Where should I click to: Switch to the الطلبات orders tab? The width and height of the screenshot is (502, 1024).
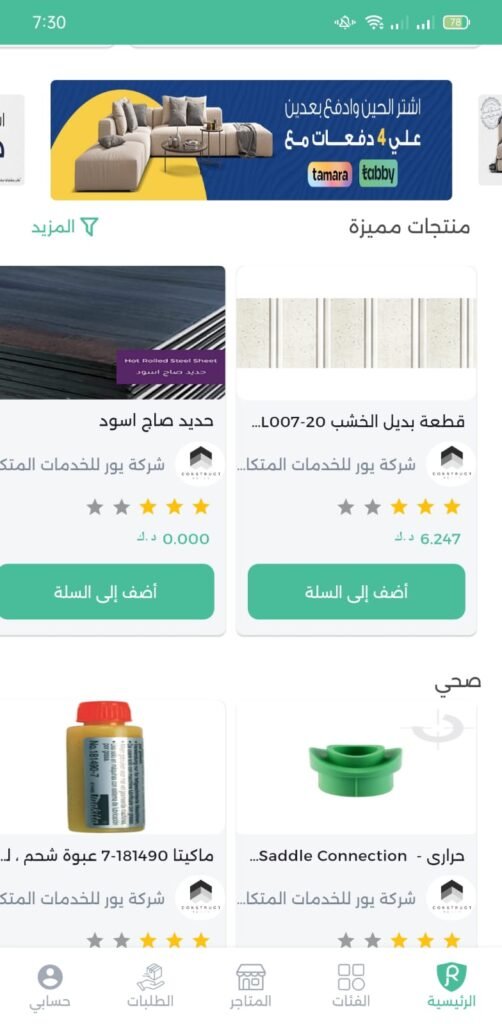pyautogui.click(x=150, y=985)
